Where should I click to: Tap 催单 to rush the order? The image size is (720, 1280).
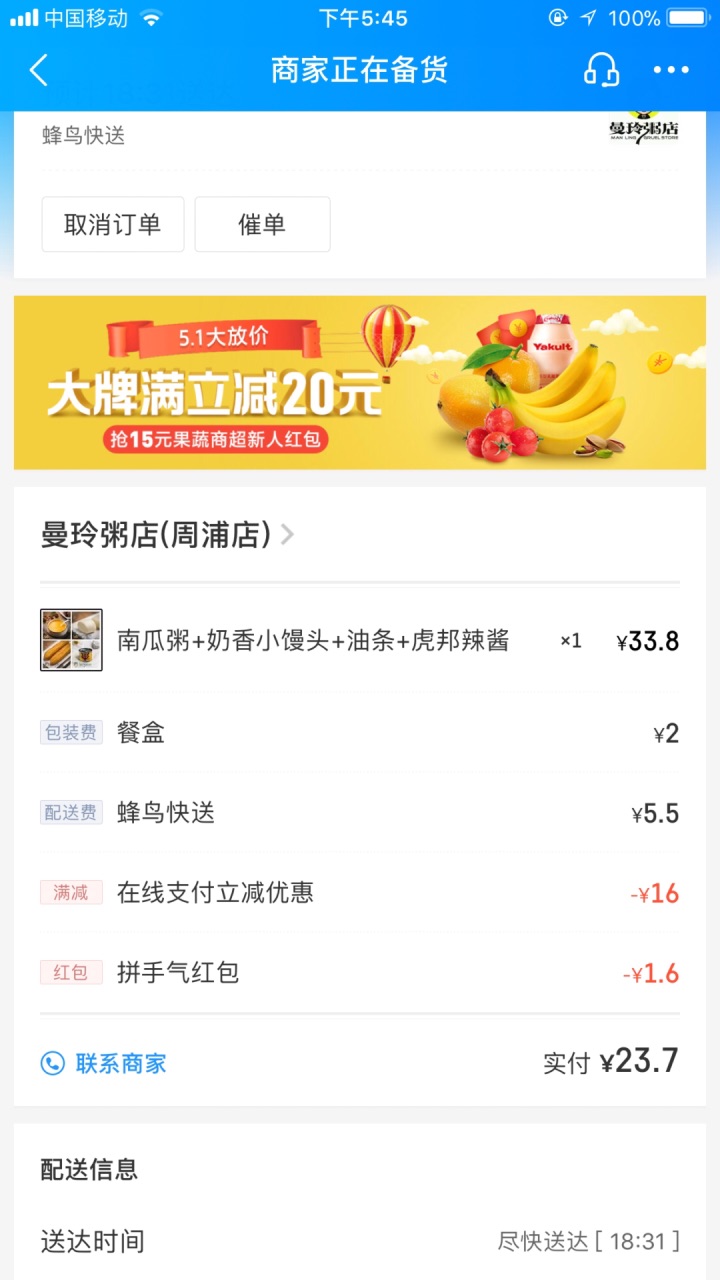(x=262, y=225)
